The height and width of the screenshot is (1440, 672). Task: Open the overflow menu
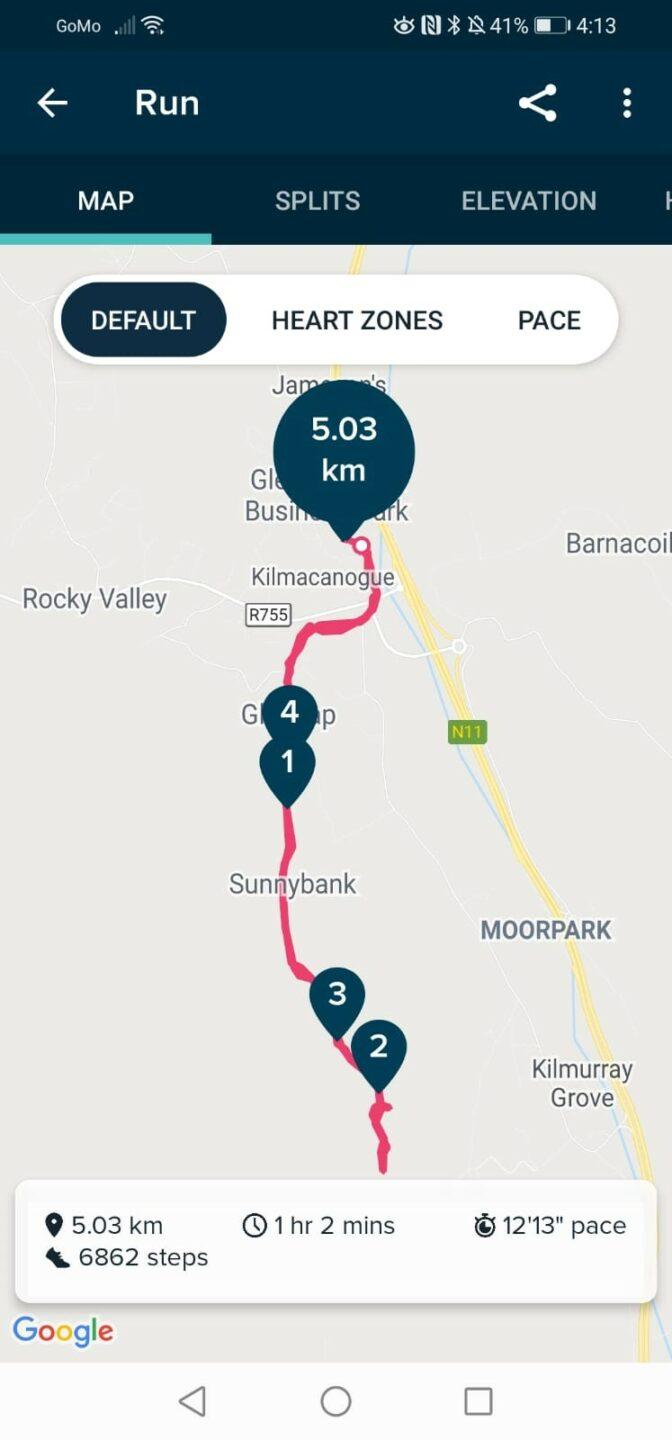click(627, 103)
